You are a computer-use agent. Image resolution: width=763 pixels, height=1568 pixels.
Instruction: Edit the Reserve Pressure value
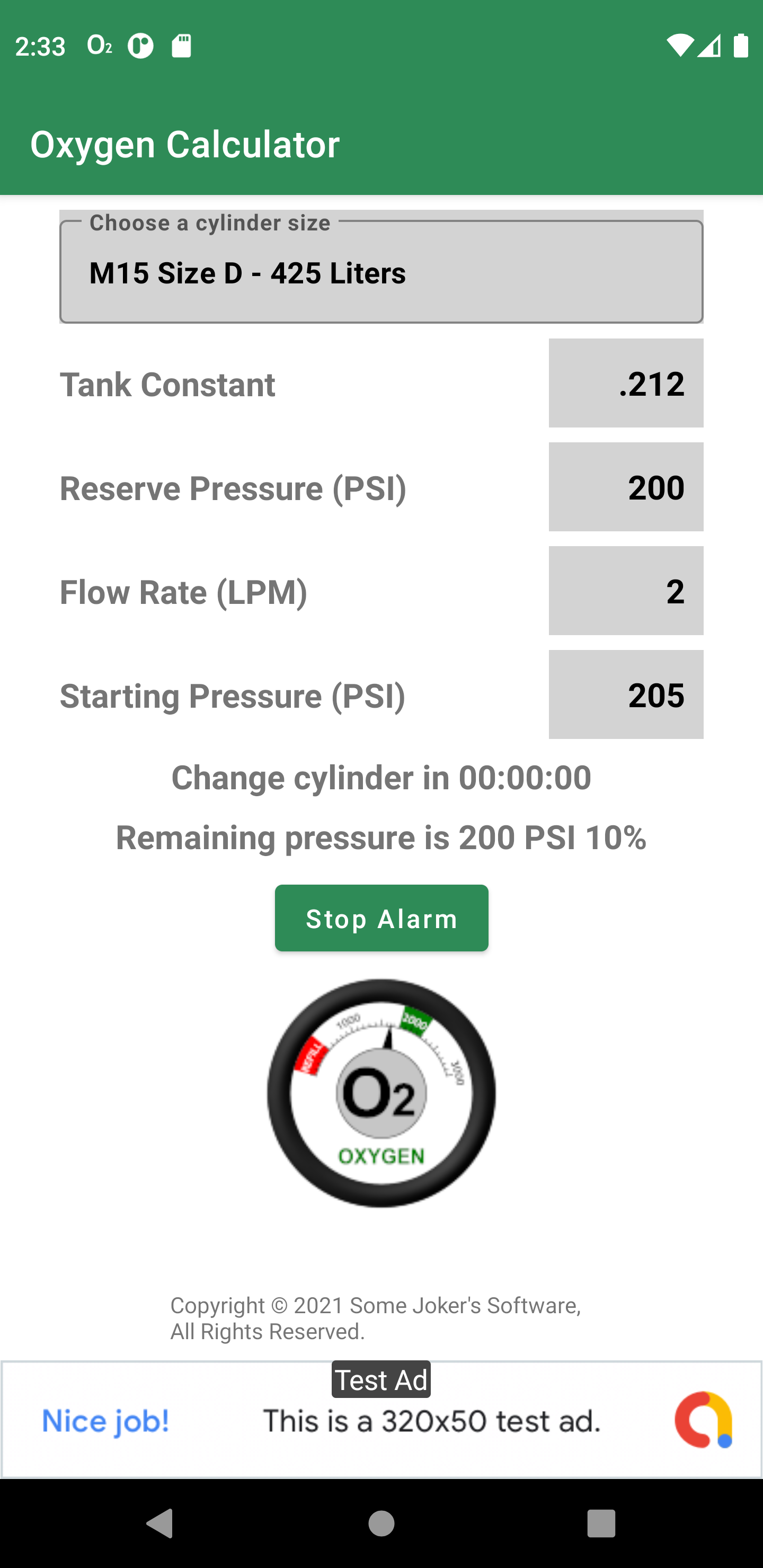click(x=625, y=487)
